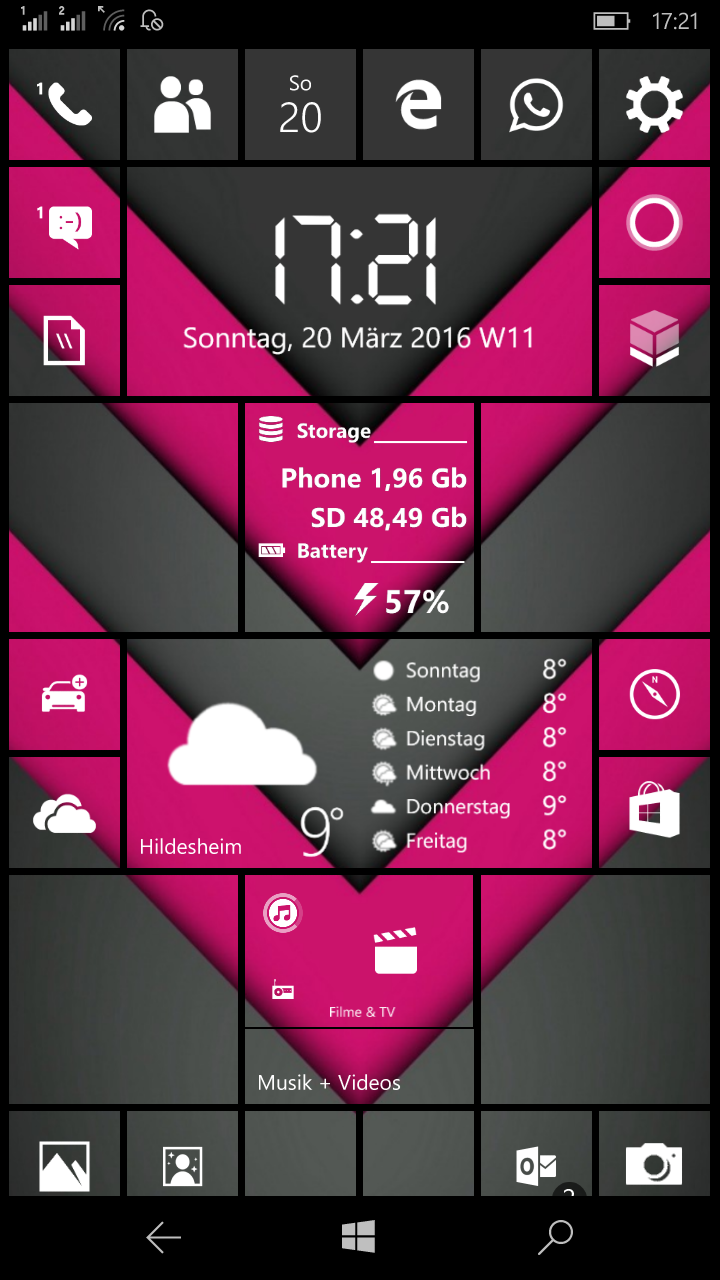This screenshot has height=1280, width=720.
Task: Tap the Windows Start button
Action: [x=358, y=1237]
